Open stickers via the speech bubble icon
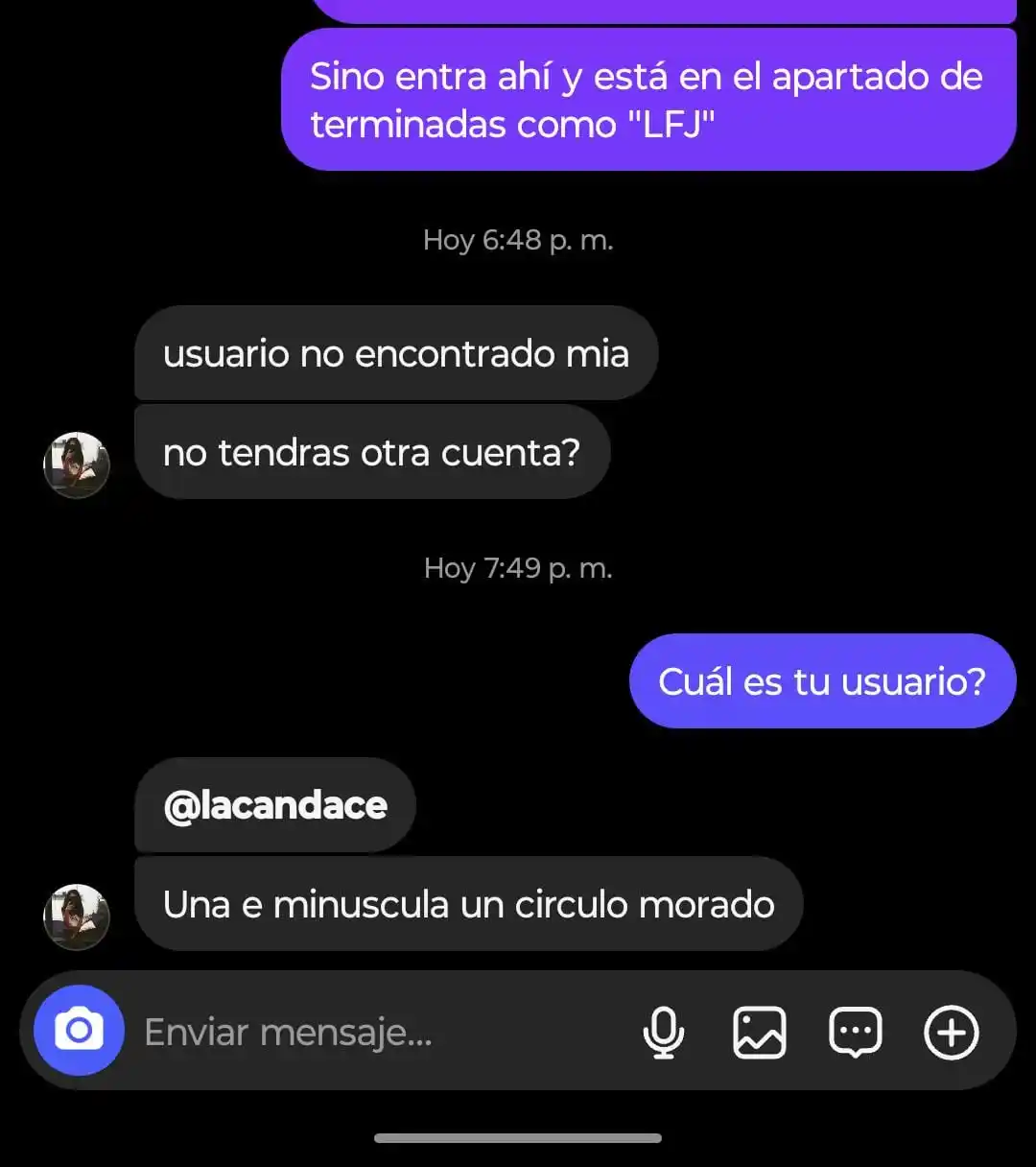Viewport: 1036px width, 1167px height. click(855, 1032)
